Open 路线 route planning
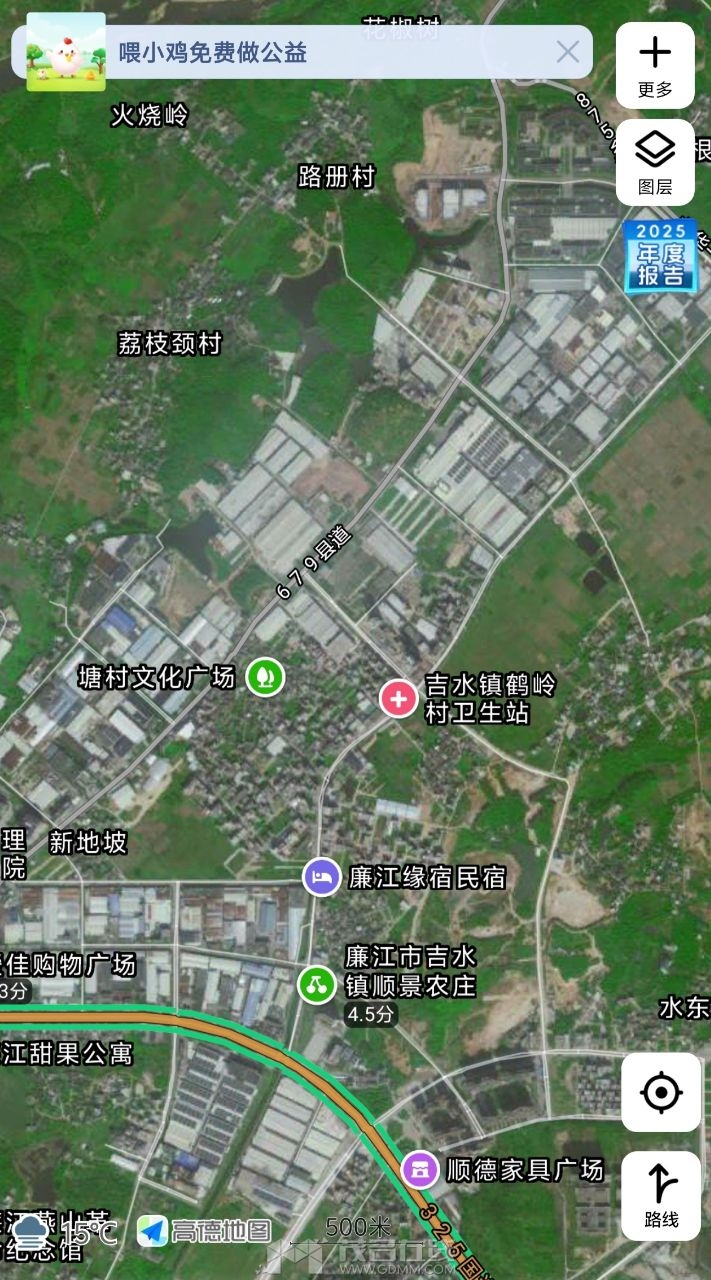 (x=661, y=1196)
